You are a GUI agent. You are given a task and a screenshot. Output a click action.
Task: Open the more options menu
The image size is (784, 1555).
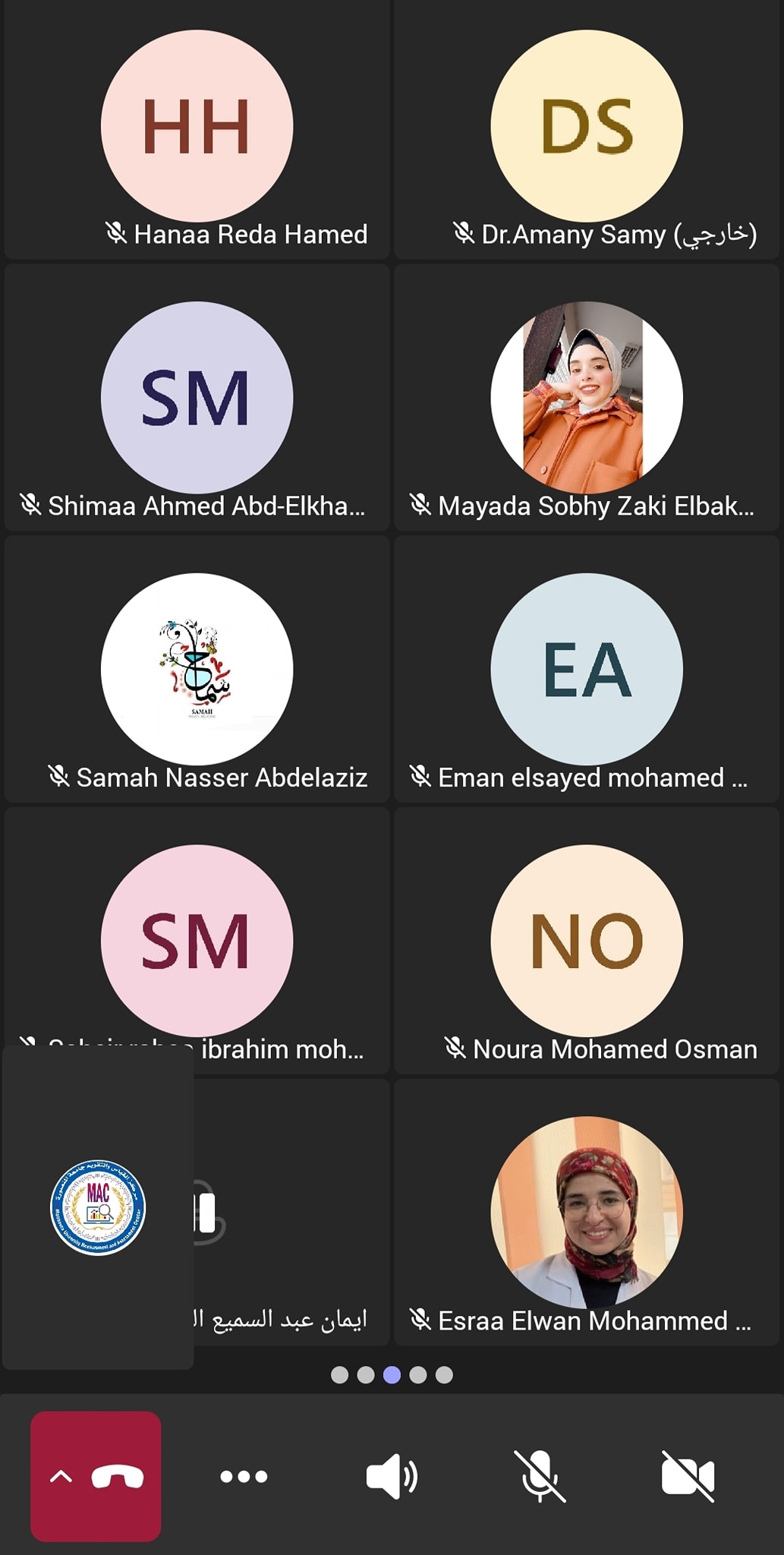coord(244,1476)
